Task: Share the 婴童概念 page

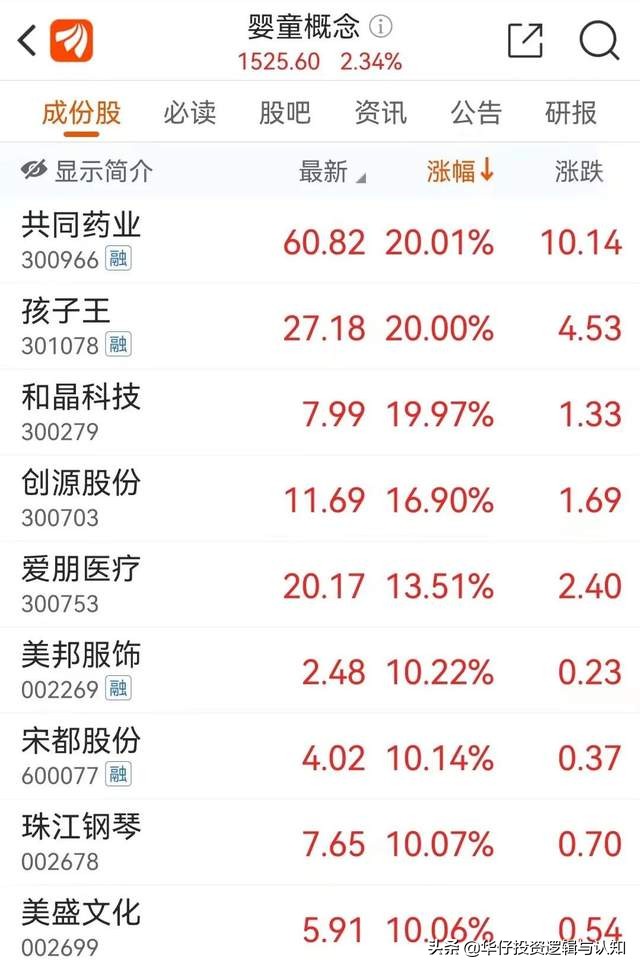Action: coord(525,40)
